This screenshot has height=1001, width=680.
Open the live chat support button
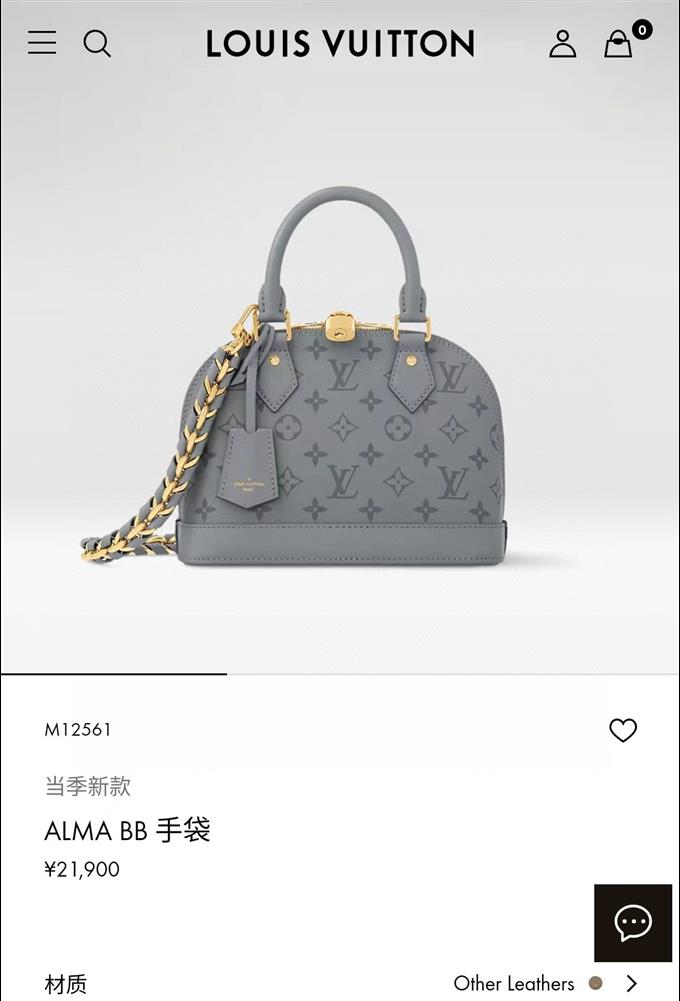[x=633, y=923]
